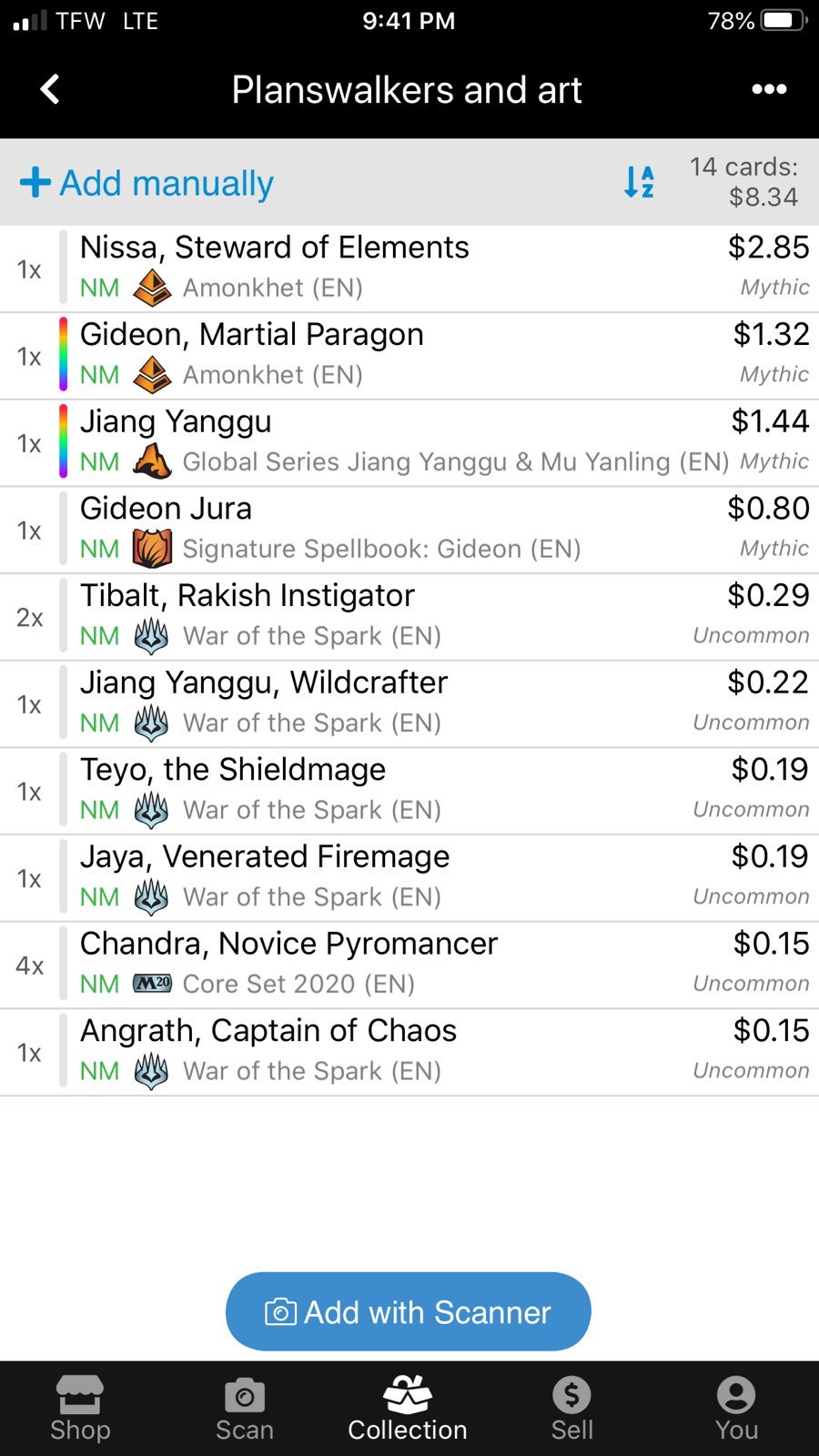The height and width of the screenshot is (1456, 819).
Task: Tap Add with Scanner button
Action: (409, 1311)
